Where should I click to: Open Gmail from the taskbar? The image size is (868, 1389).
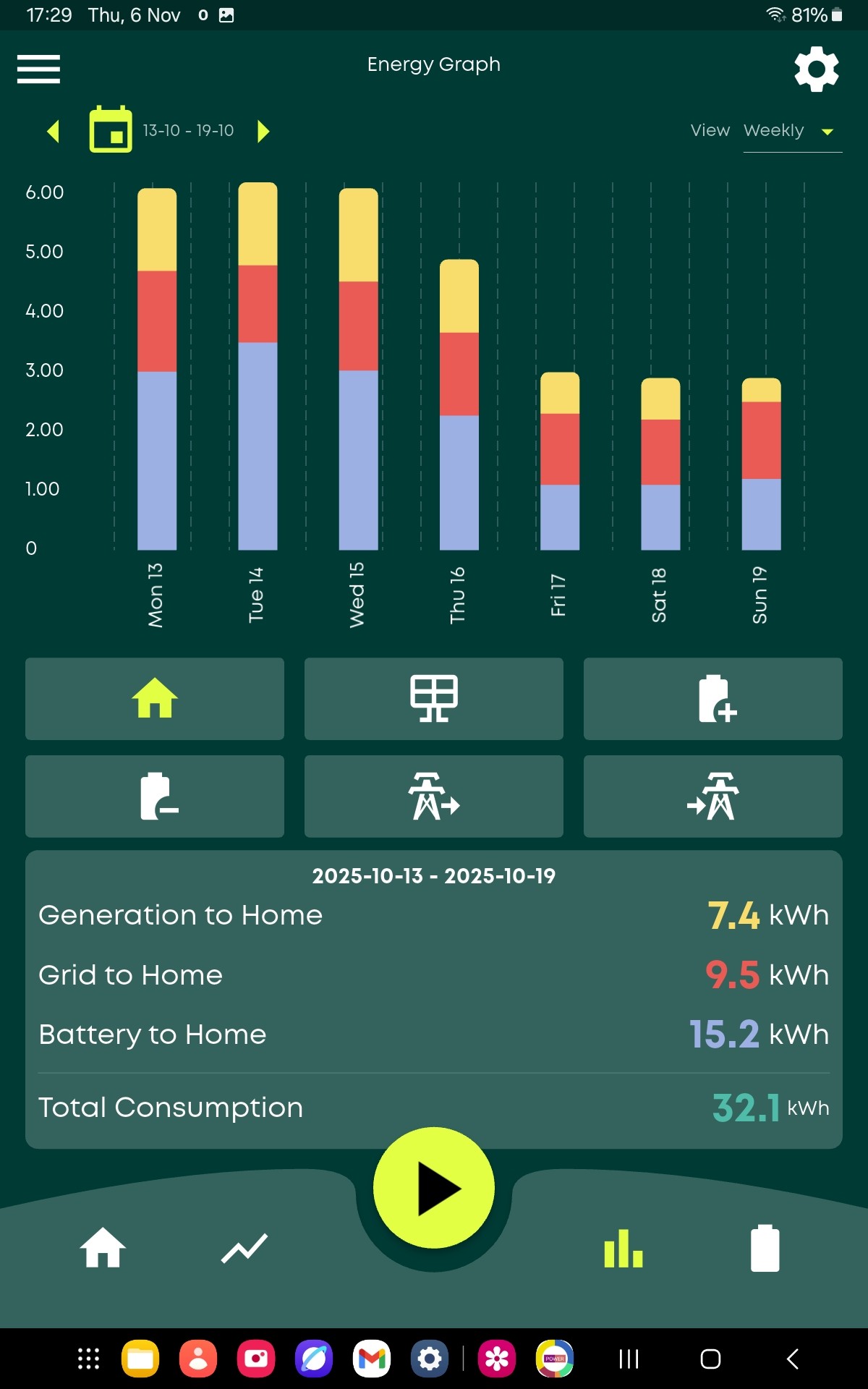[x=372, y=1359]
